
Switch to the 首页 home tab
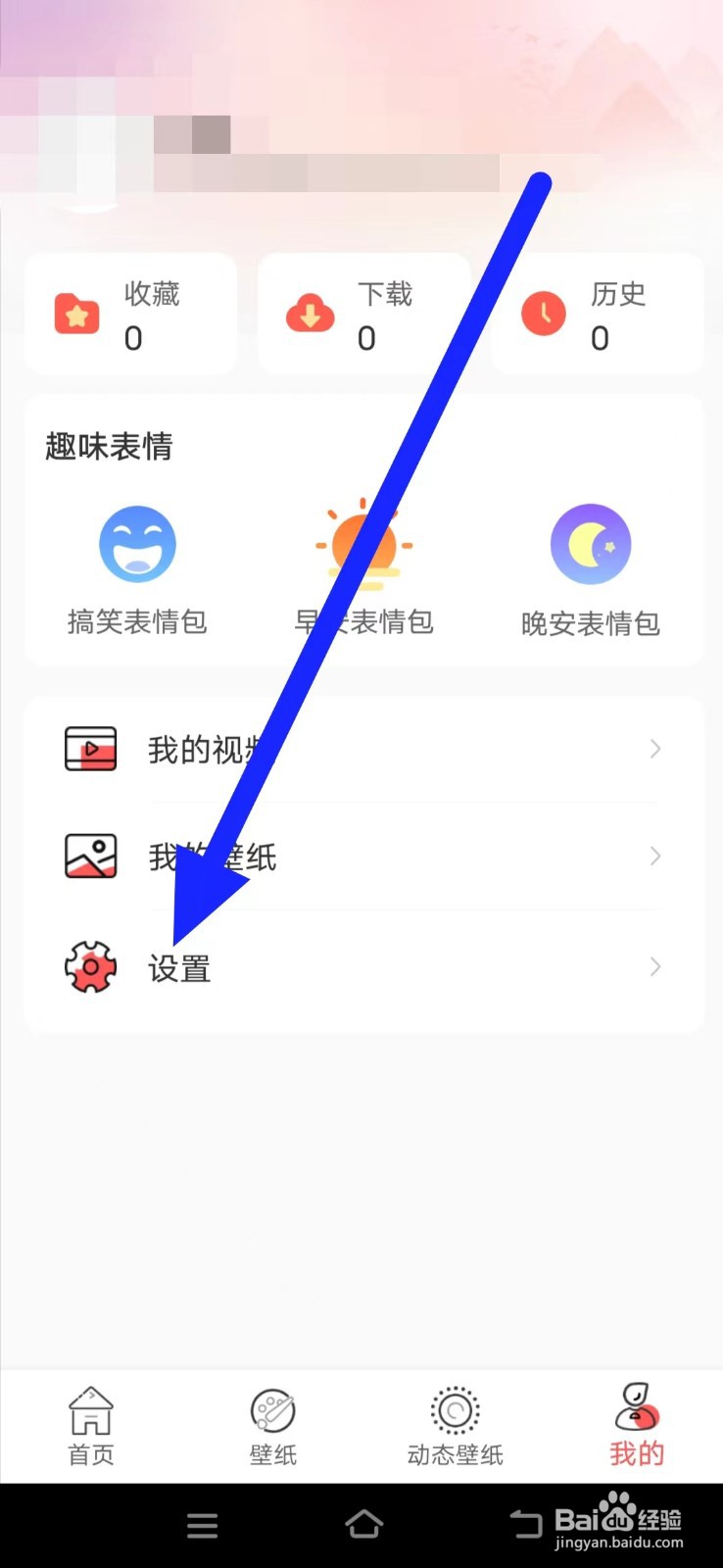coord(90,1427)
